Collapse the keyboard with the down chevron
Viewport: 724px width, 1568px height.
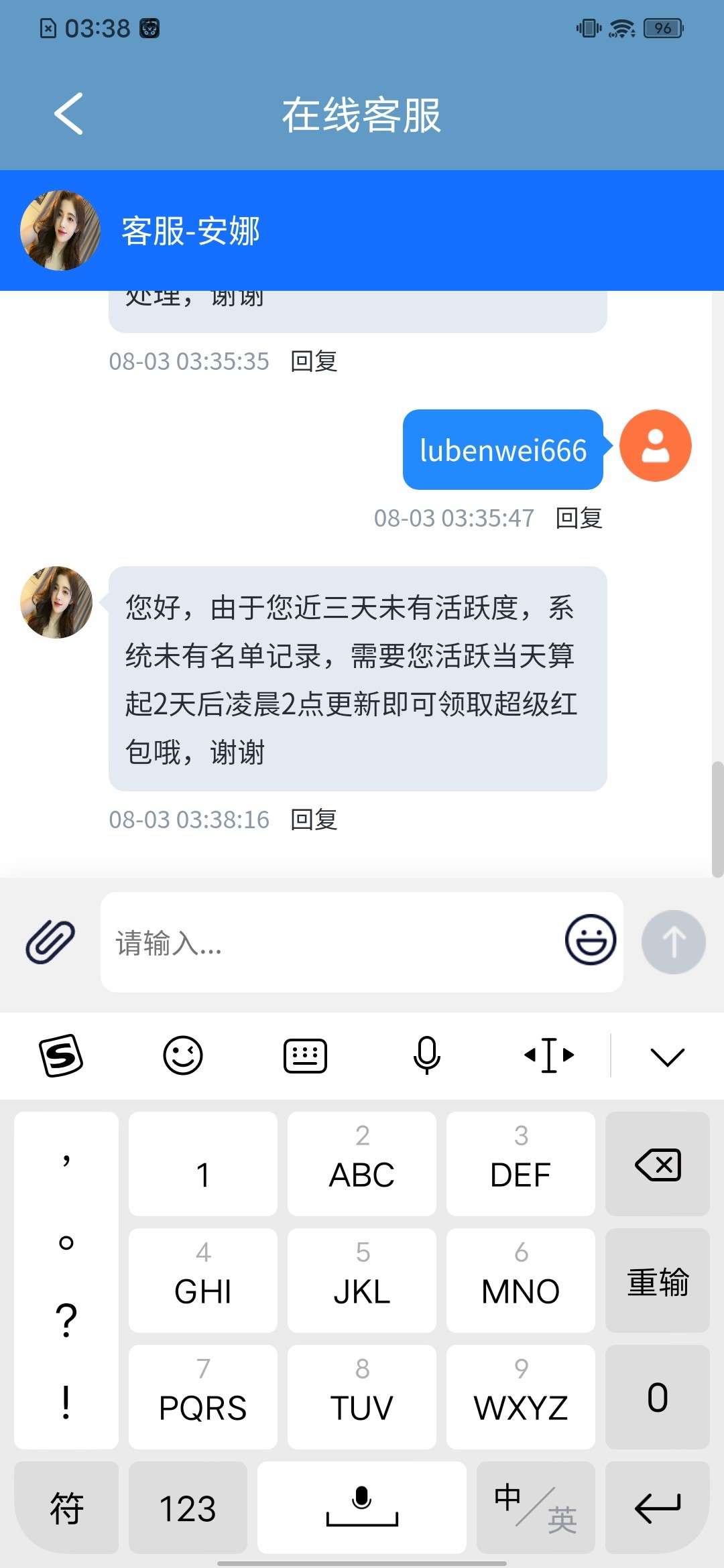pyautogui.click(x=667, y=1057)
